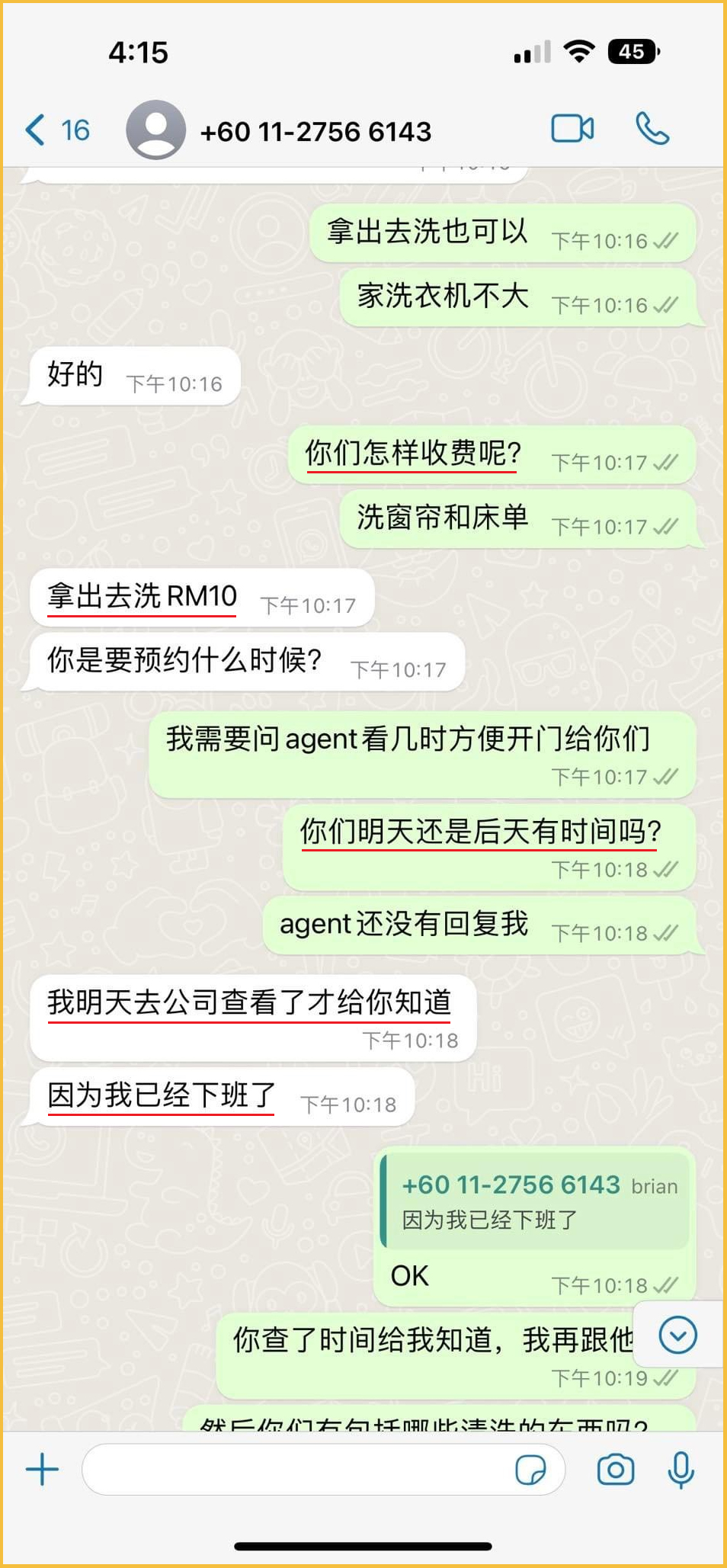Focus the message input field
The image size is (727, 1568).
pyautogui.click(x=297, y=1470)
